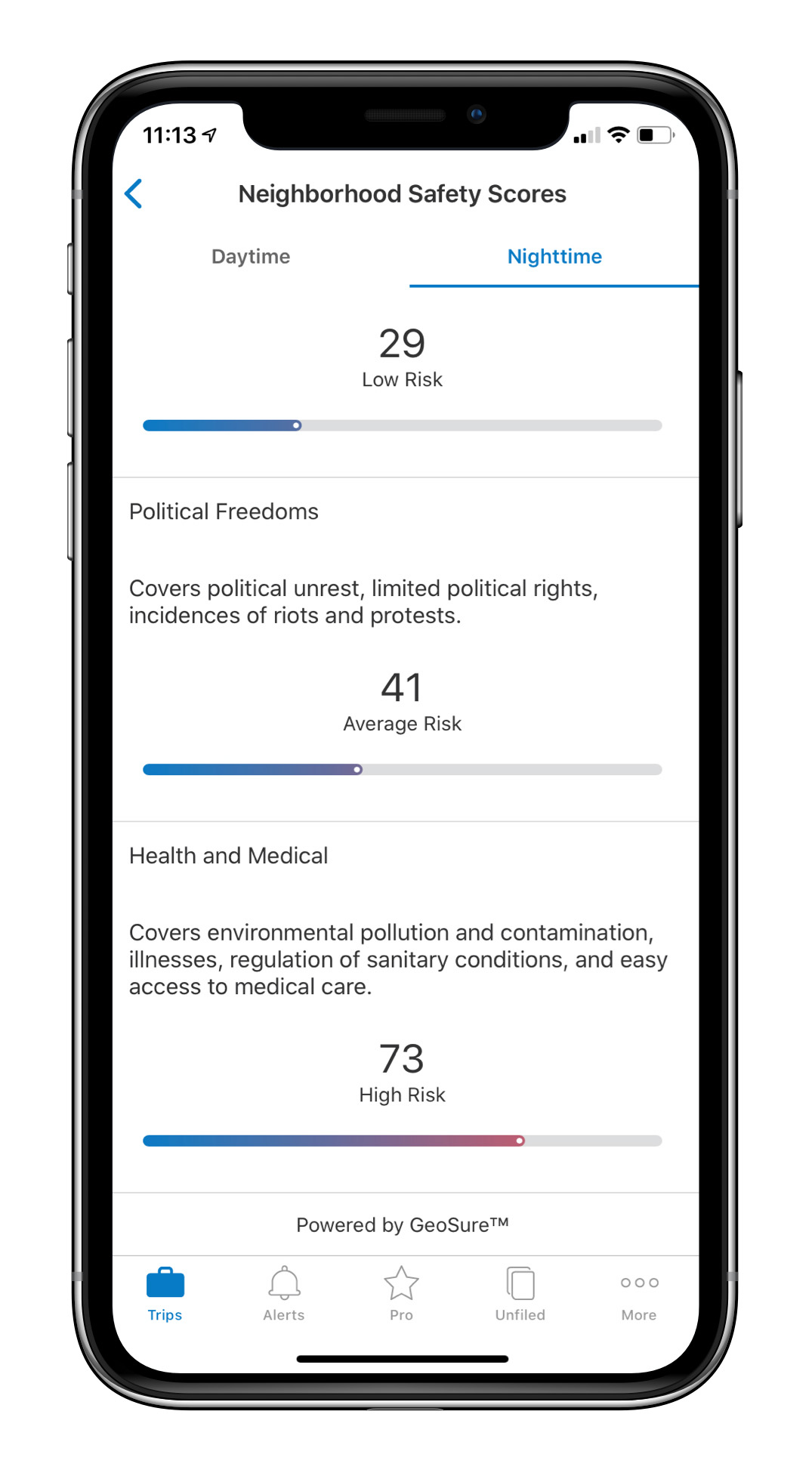Go to the Pro tab
Screen dimensions: 812x1476
401,1295
